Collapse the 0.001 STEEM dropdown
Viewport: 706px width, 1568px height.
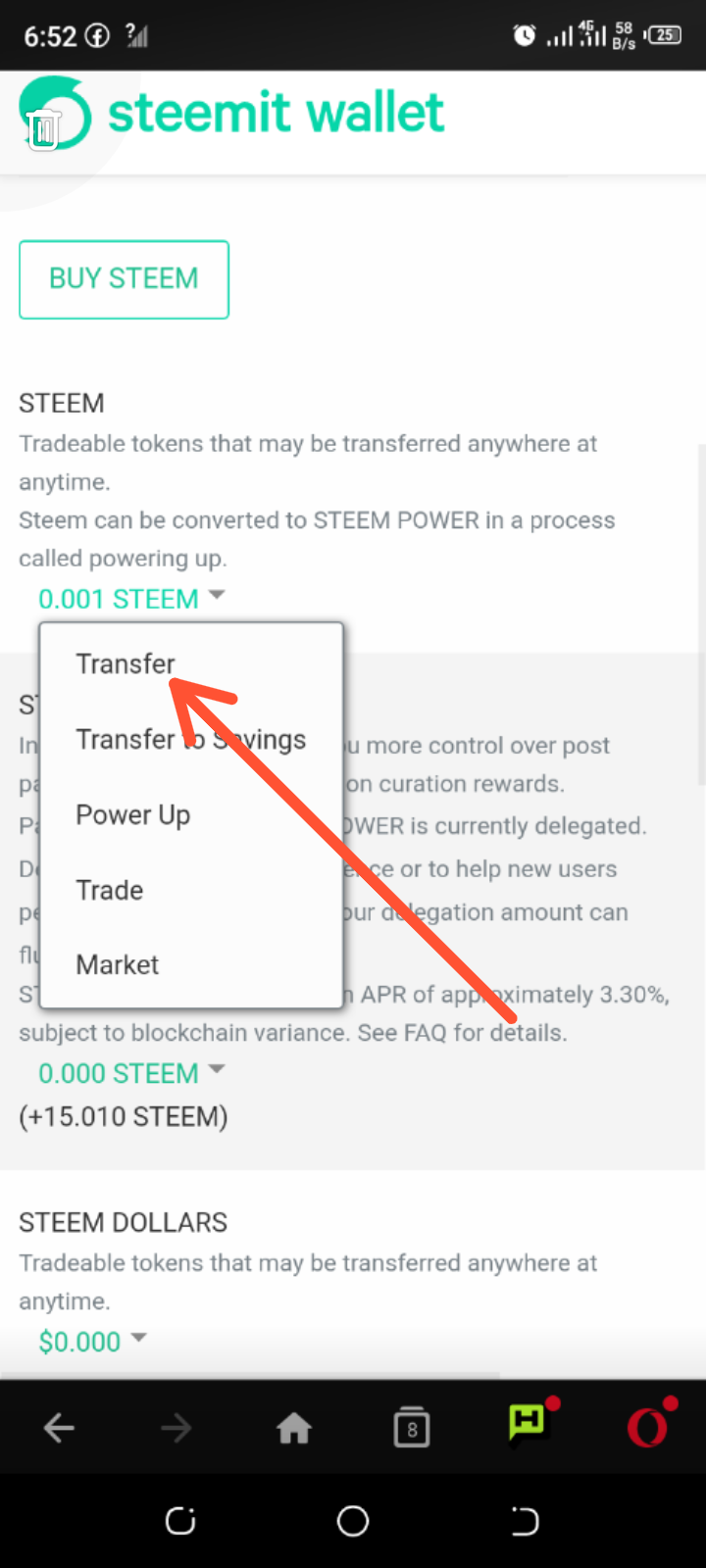(x=131, y=598)
